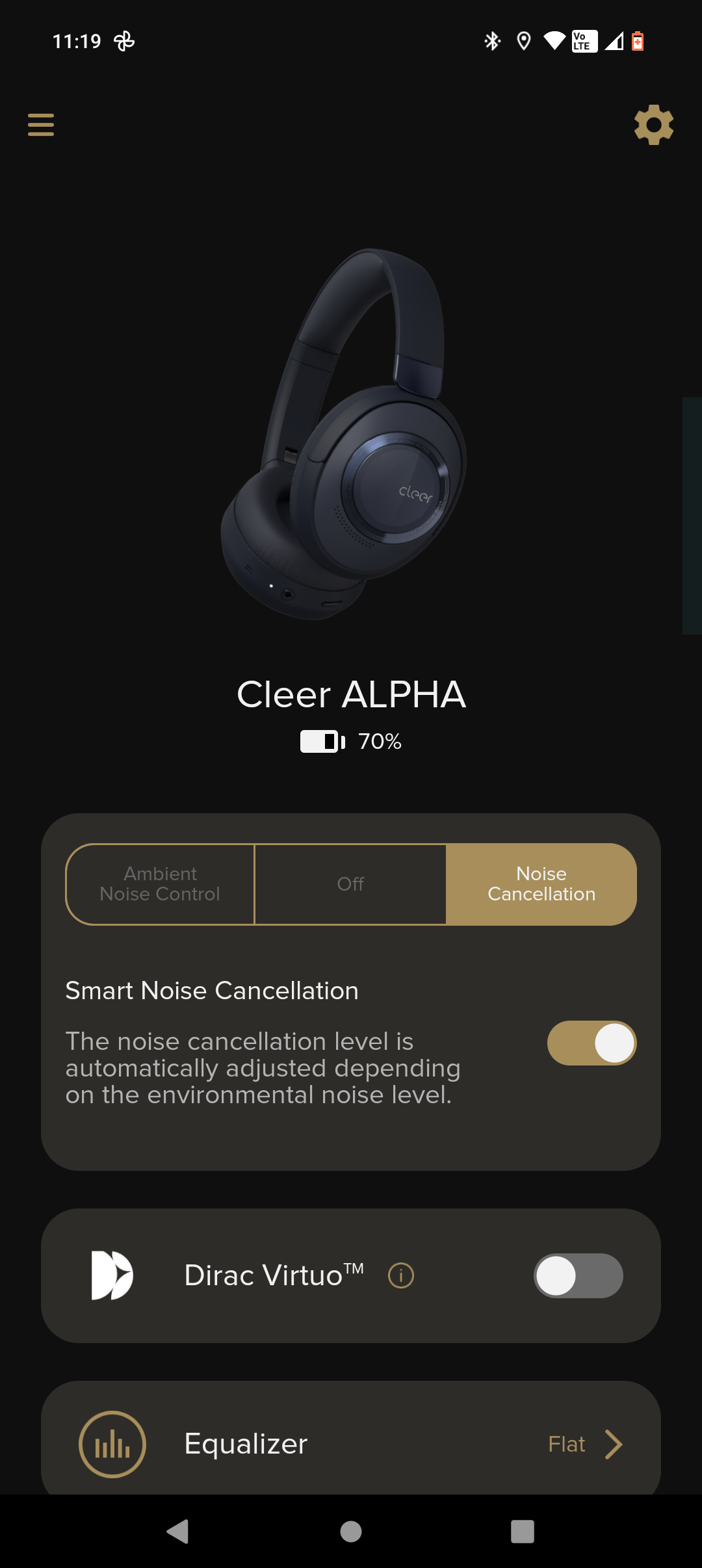Open the hamburger drawer menu
This screenshot has width=702, height=1568.
[x=40, y=124]
